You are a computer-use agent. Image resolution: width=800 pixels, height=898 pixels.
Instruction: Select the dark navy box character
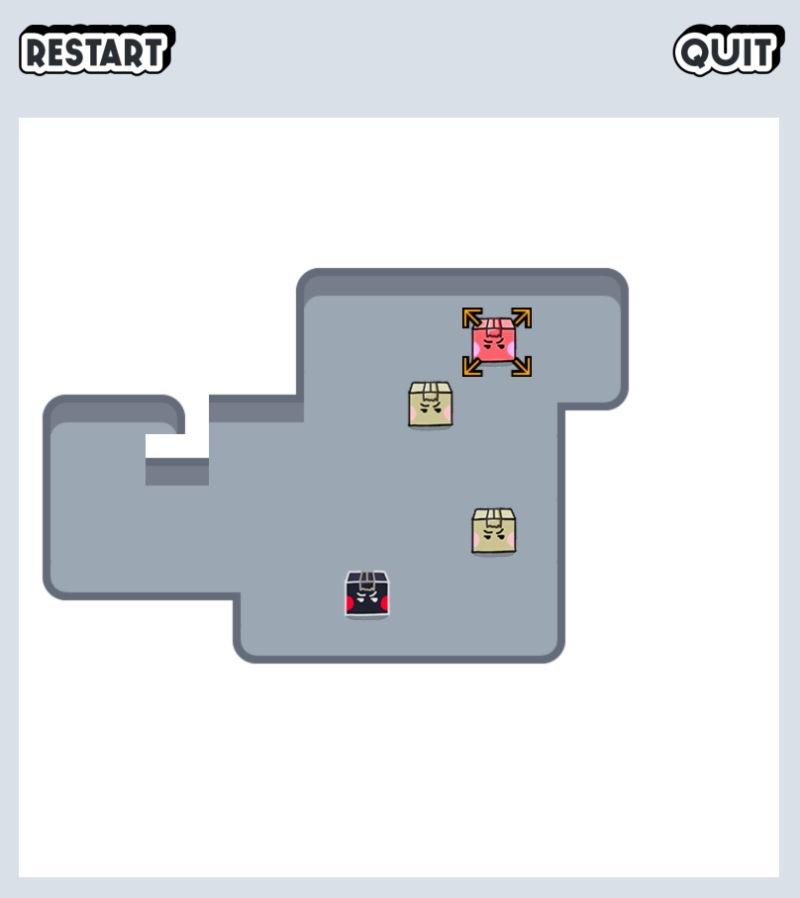click(x=367, y=594)
